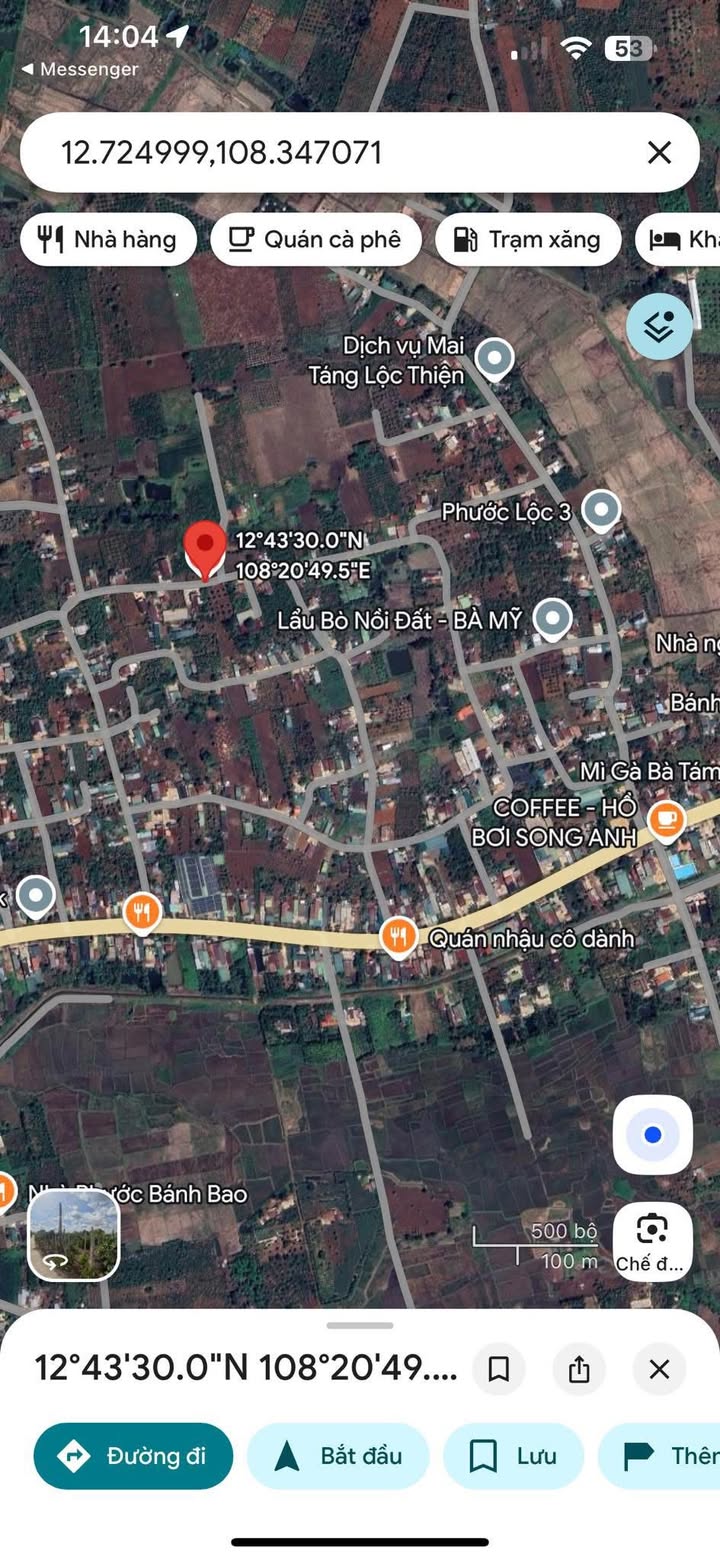Open Lẩu Bò Nồi Đất place marker
Viewport: 720px width, 1560px height.
(551, 620)
